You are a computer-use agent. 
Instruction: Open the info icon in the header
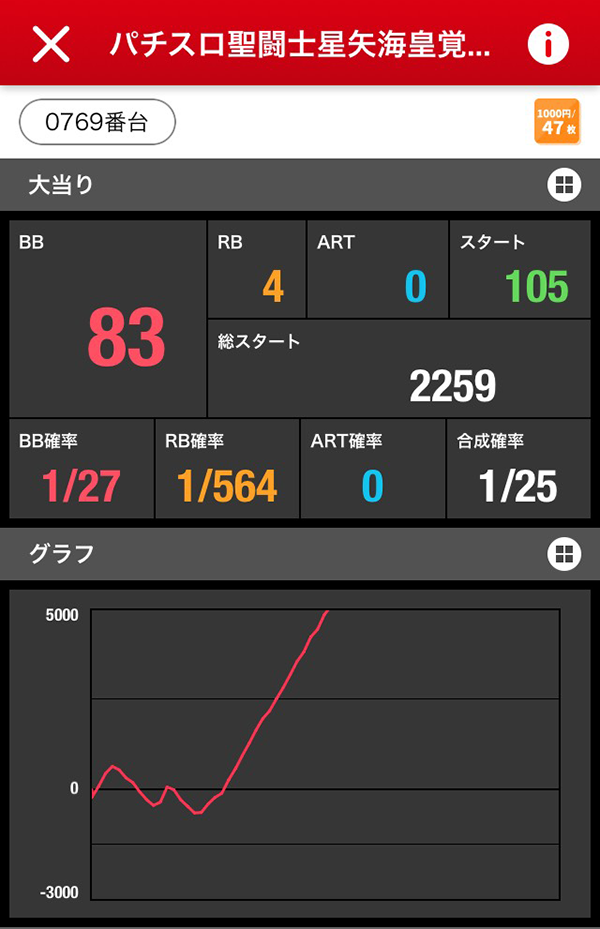pyautogui.click(x=547, y=43)
